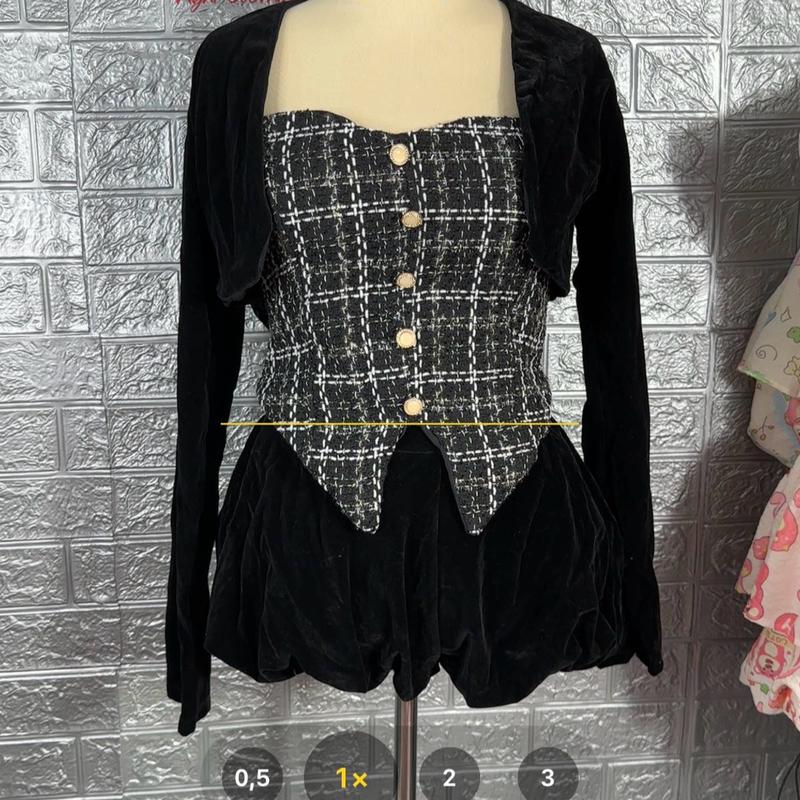Set camera zoom to 2
Image resolution: width=800 pixels, height=800 pixels.
[449, 778]
